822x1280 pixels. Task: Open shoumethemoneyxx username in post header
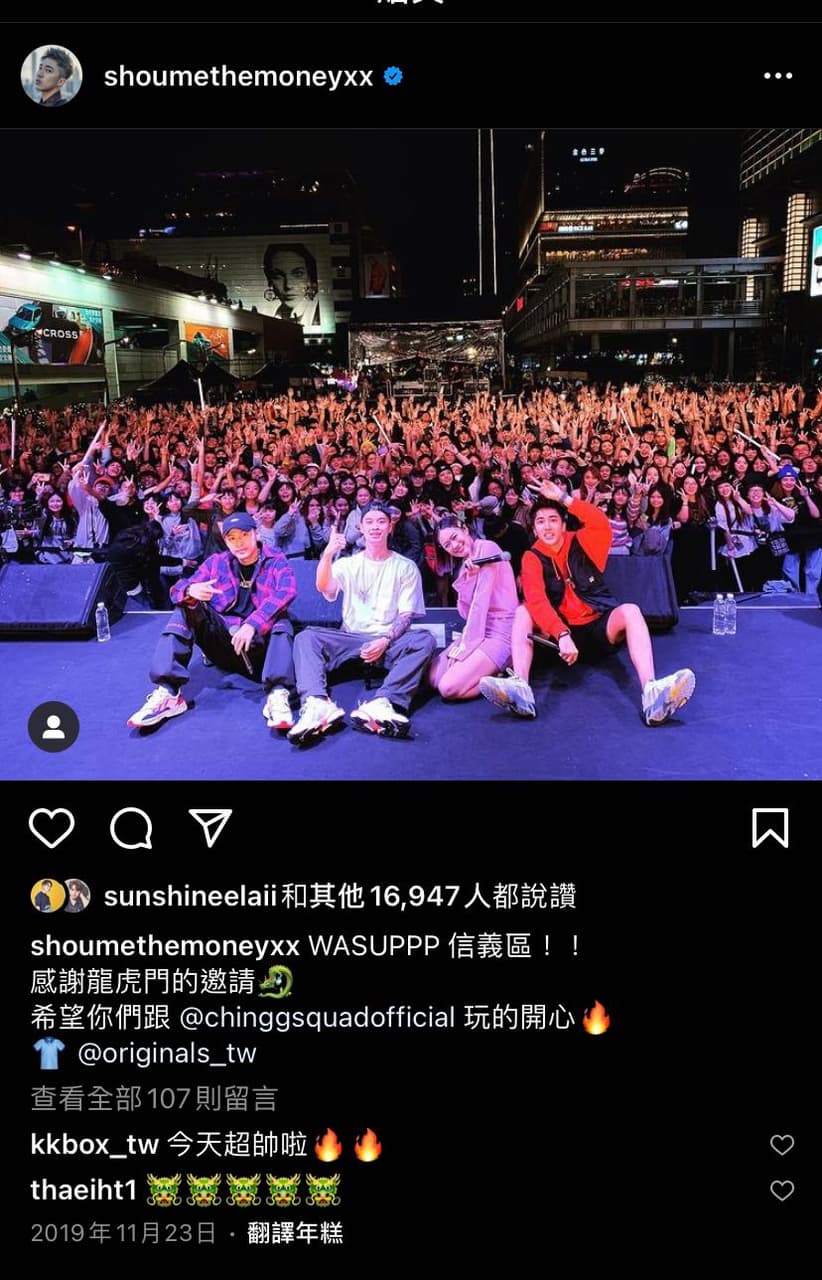click(x=238, y=77)
